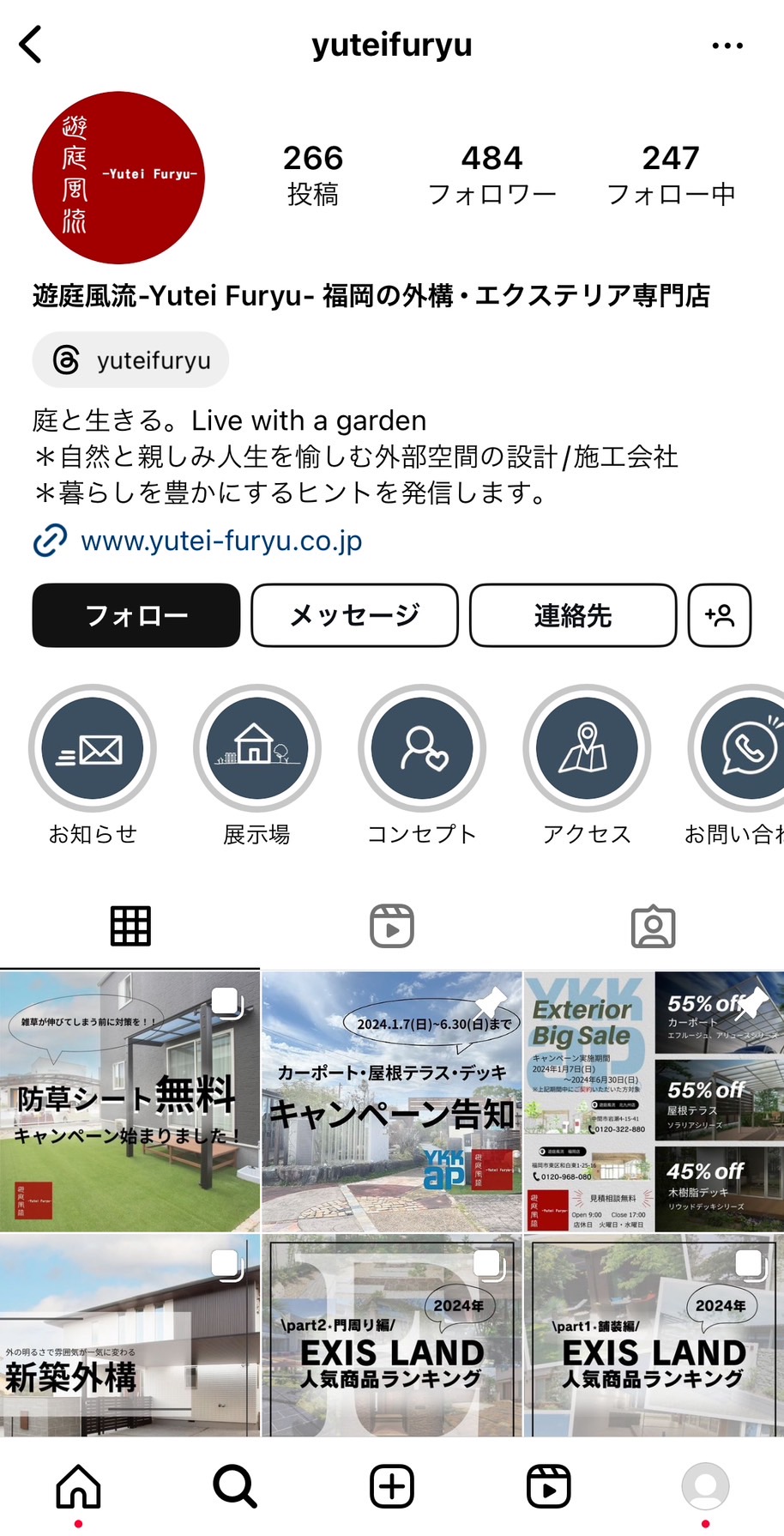Open the Exterior Big Sale post
Viewport: 784px width, 1536px height.
coord(654,1102)
